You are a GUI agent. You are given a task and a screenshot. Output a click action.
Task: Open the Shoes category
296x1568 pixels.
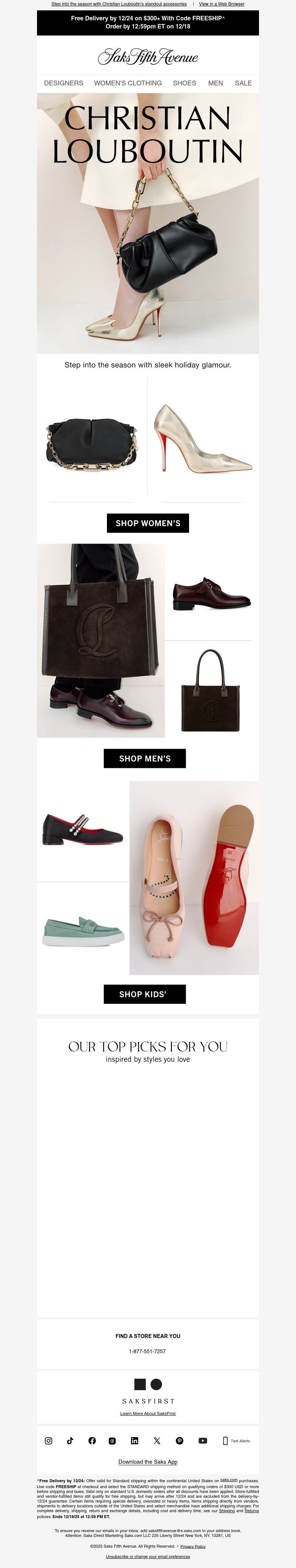pos(185,83)
